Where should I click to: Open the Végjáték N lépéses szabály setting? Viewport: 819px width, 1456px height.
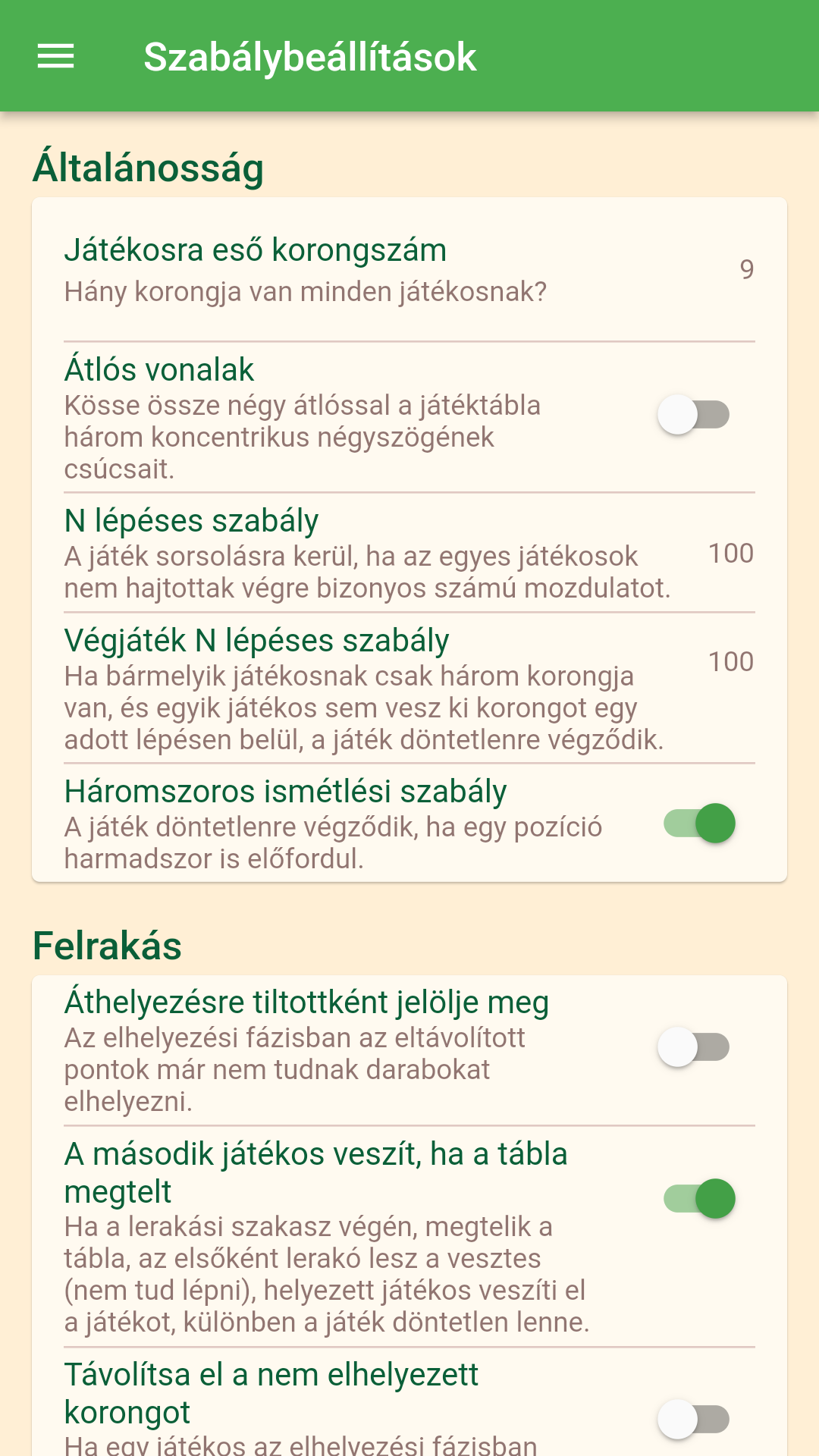[x=408, y=688]
